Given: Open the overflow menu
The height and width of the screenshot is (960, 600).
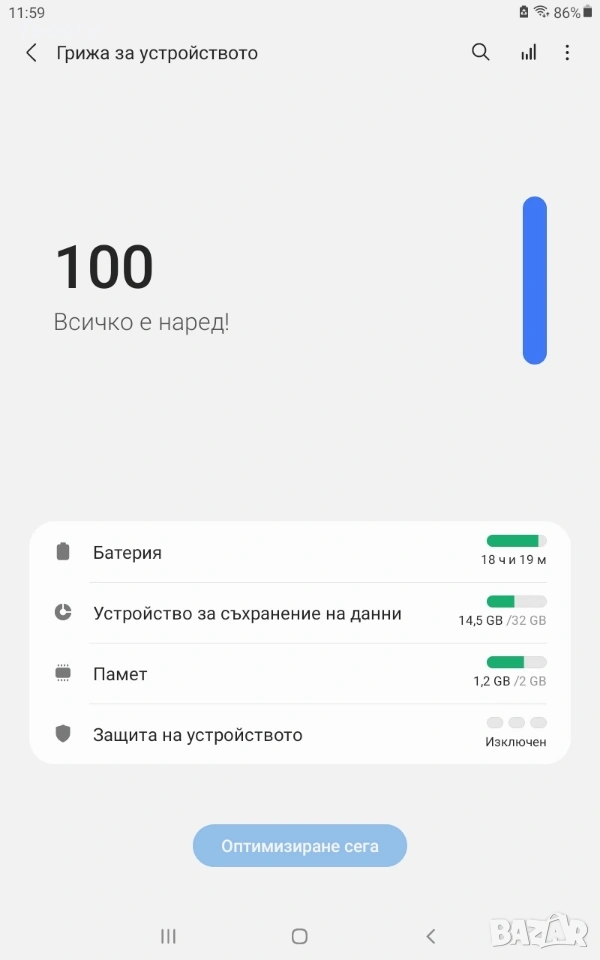Looking at the screenshot, I should 567,53.
